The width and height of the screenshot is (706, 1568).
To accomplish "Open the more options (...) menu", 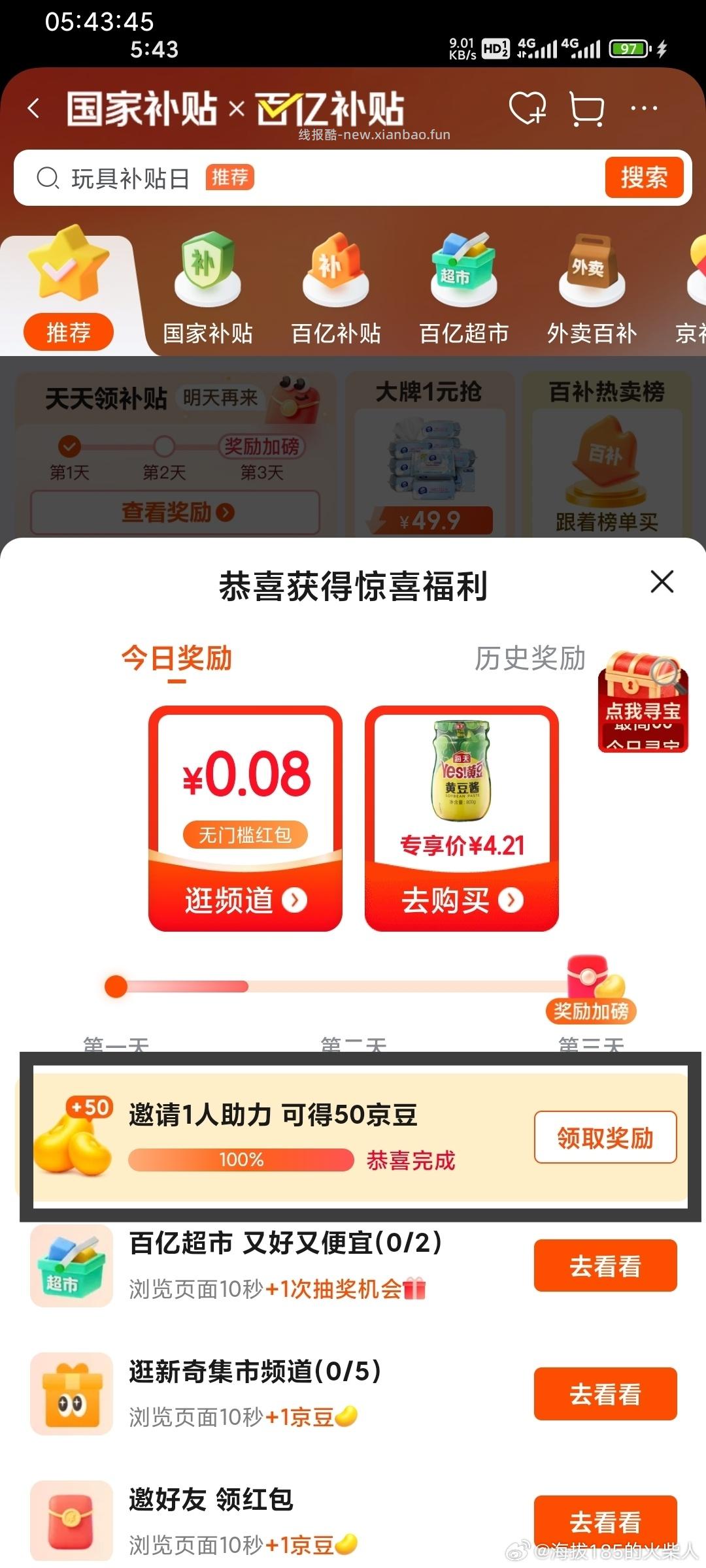I will (x=644, y=107).
